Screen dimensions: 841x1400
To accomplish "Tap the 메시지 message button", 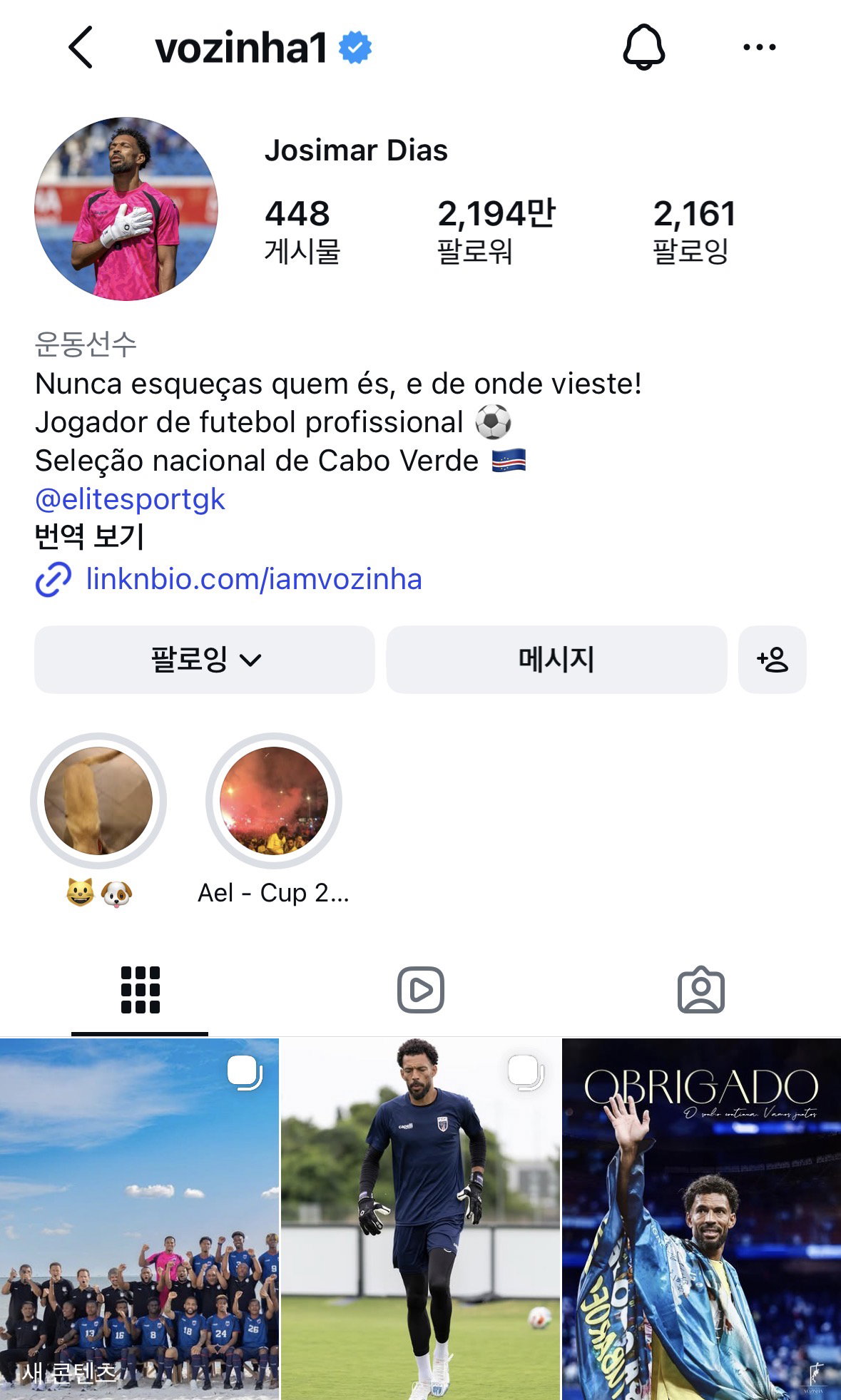I will tap(556, 660).
